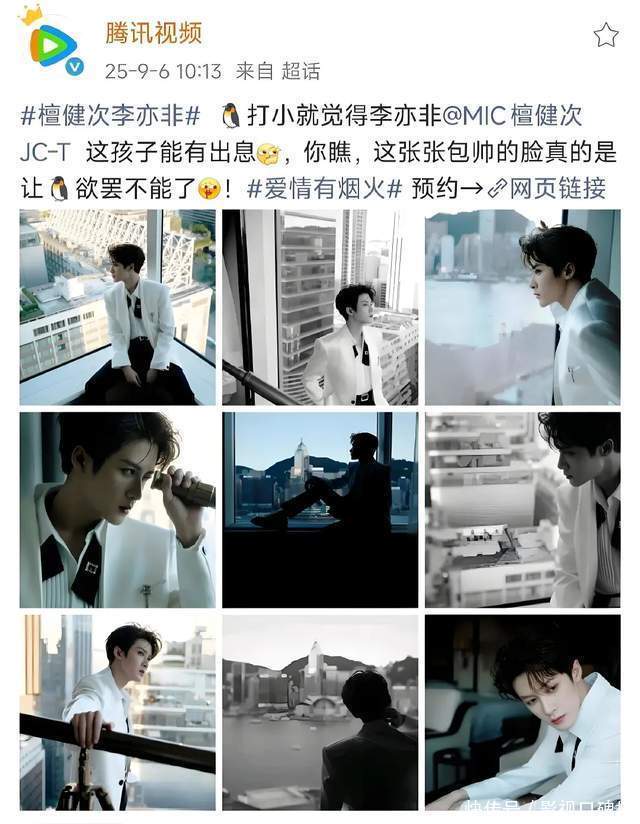Favorite this post with the star icon
Viewport: 640px width, 824px height.
pos(606,35)
